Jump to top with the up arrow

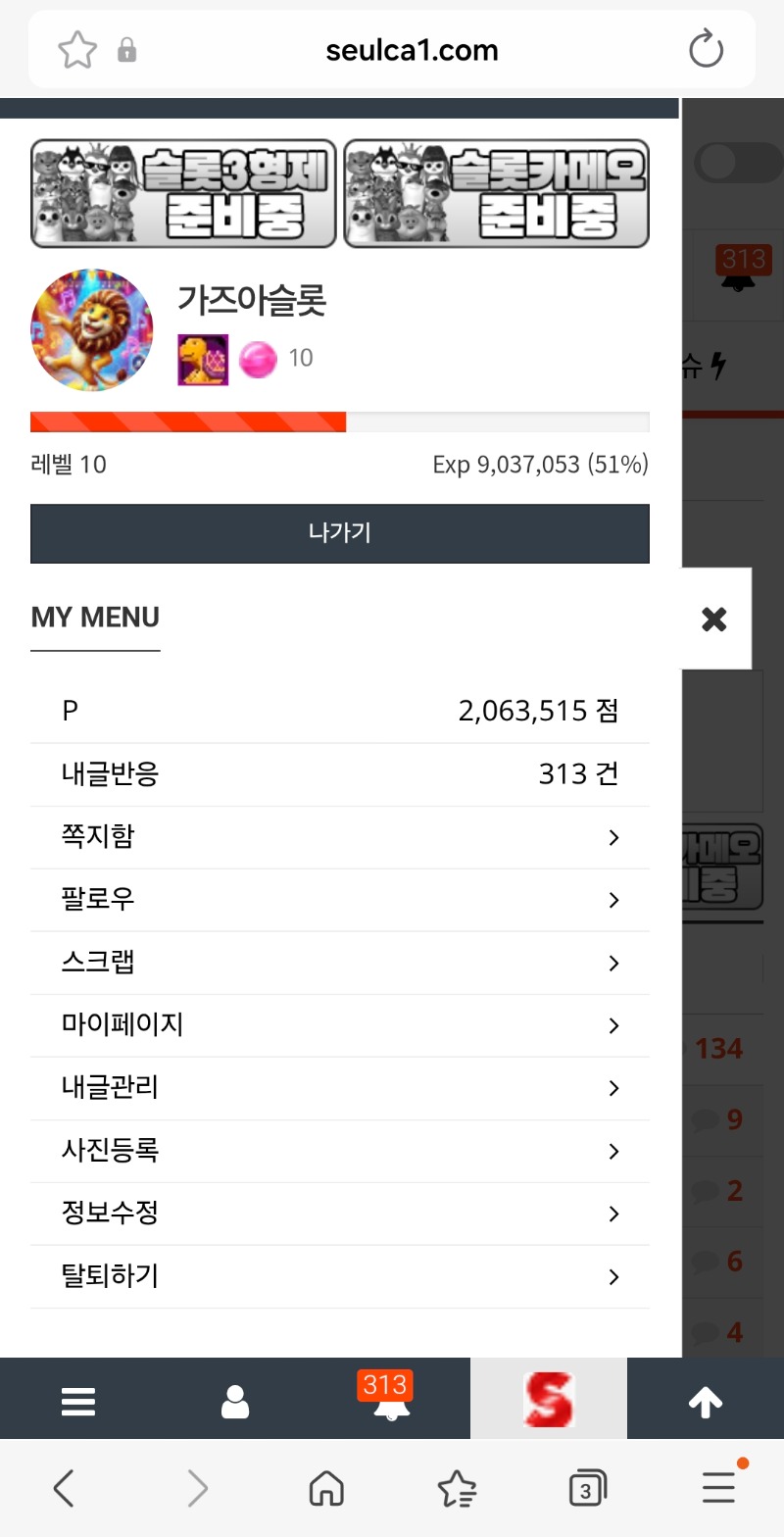[705, 1402]
